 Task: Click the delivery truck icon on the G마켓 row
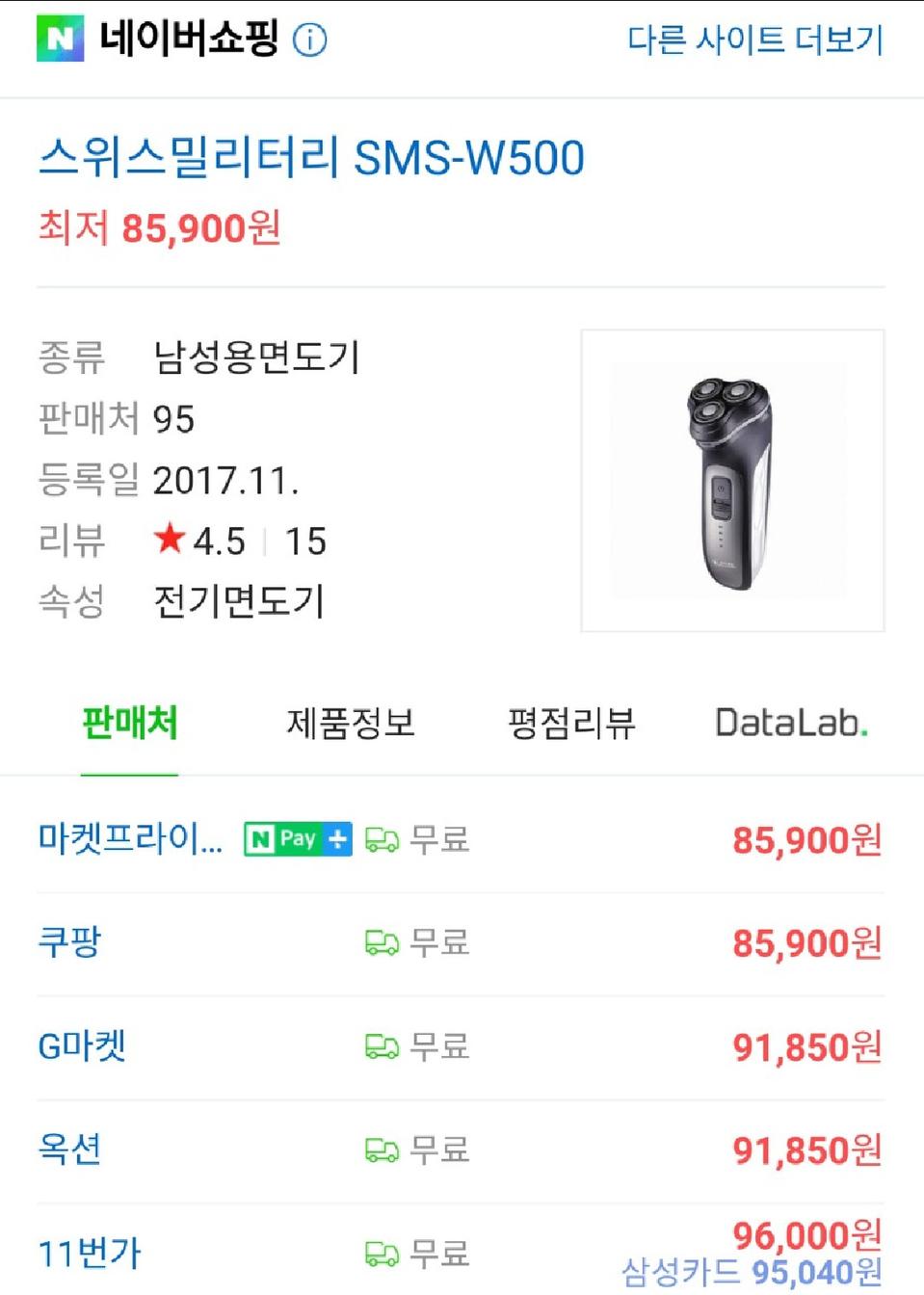click(382, 1046)
